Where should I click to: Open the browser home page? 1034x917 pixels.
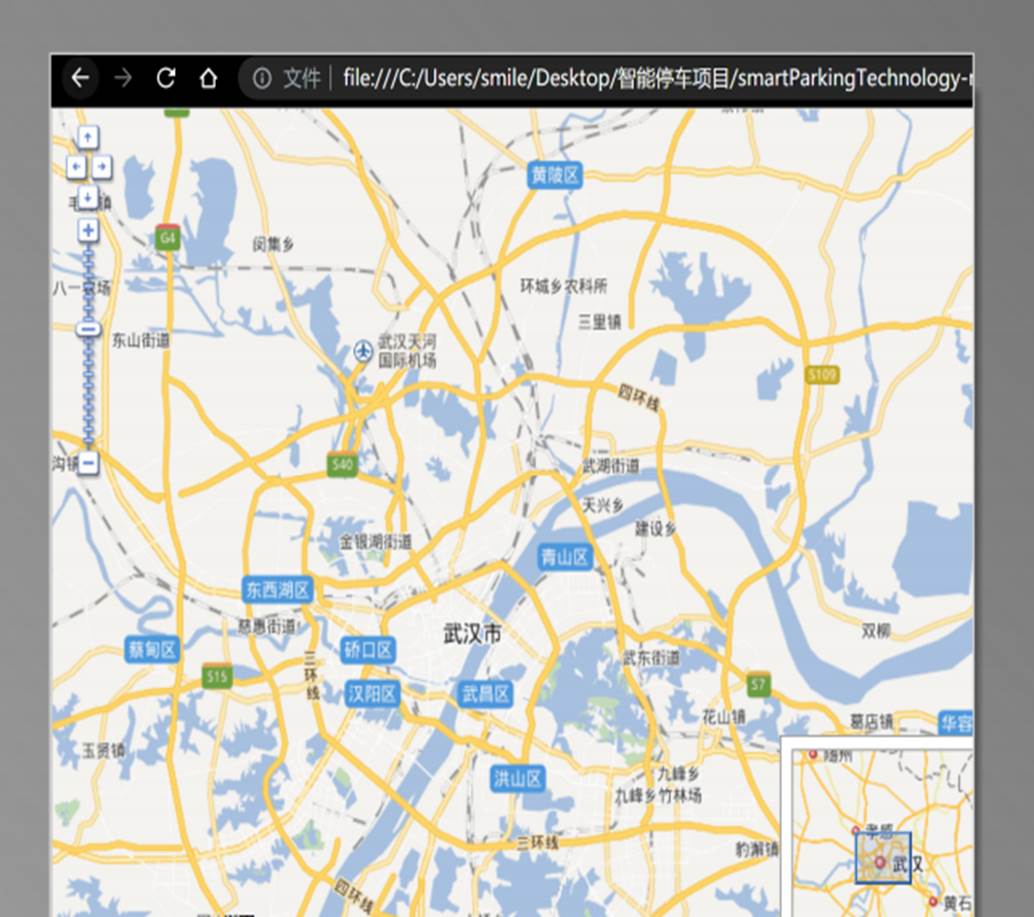(x=208, y=78)
